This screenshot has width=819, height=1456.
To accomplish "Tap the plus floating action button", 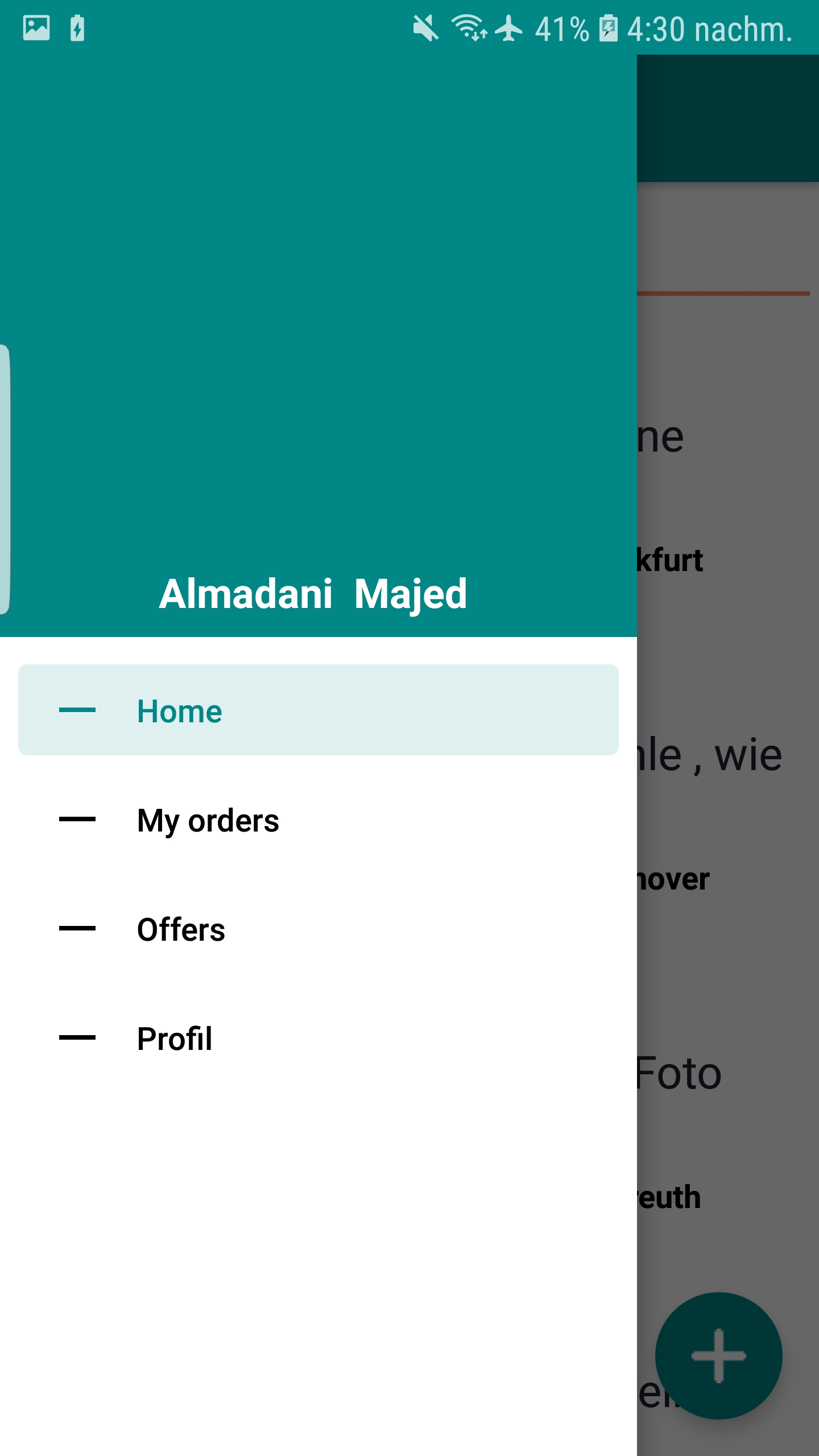I will [x=718, y=1355].
